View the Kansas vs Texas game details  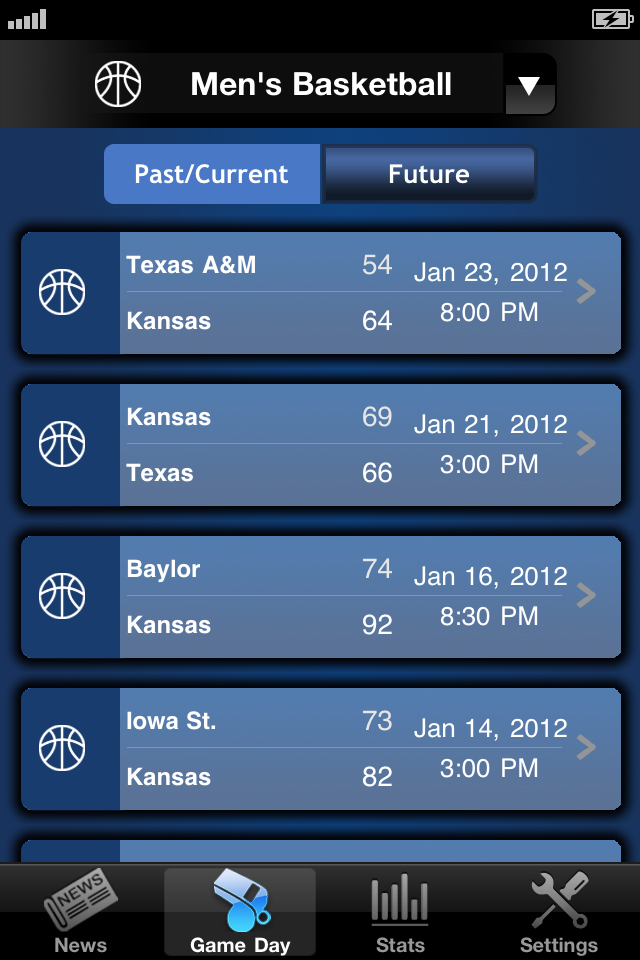(x=321, y=445)
